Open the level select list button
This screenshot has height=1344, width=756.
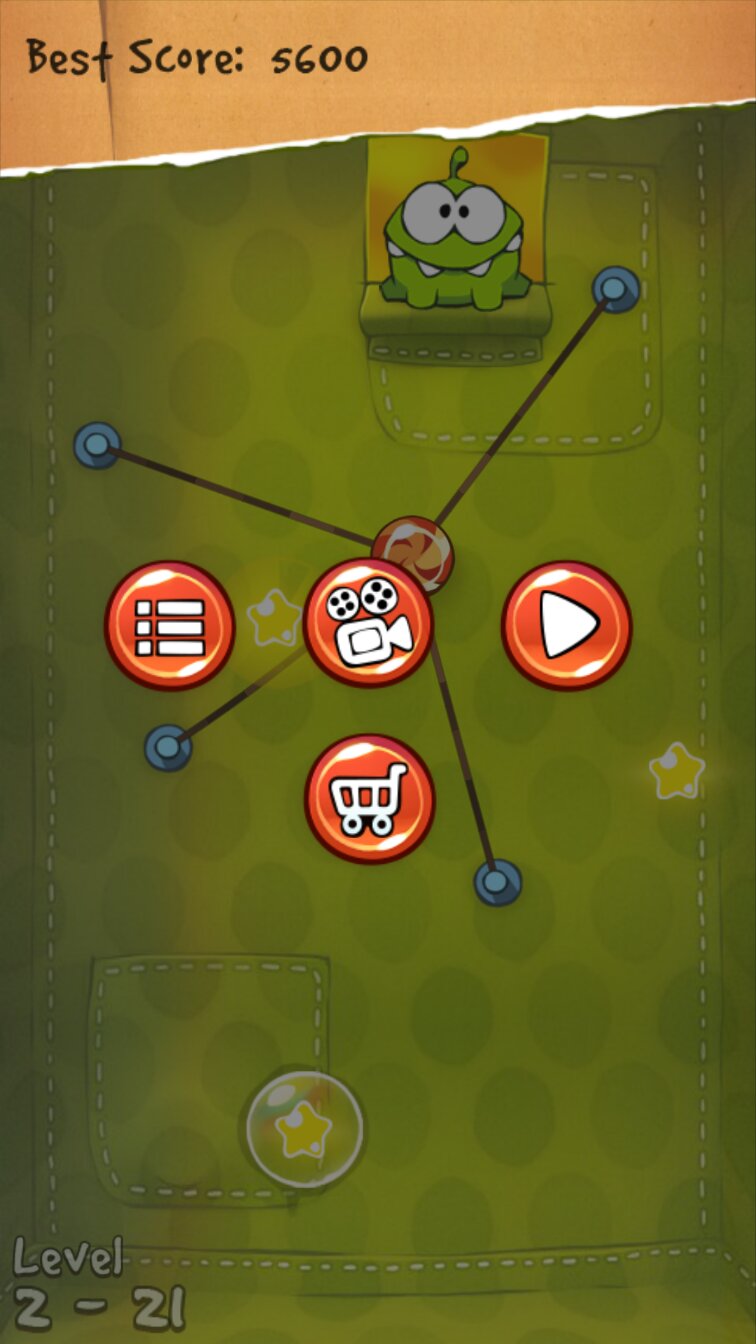coord(170,626)
